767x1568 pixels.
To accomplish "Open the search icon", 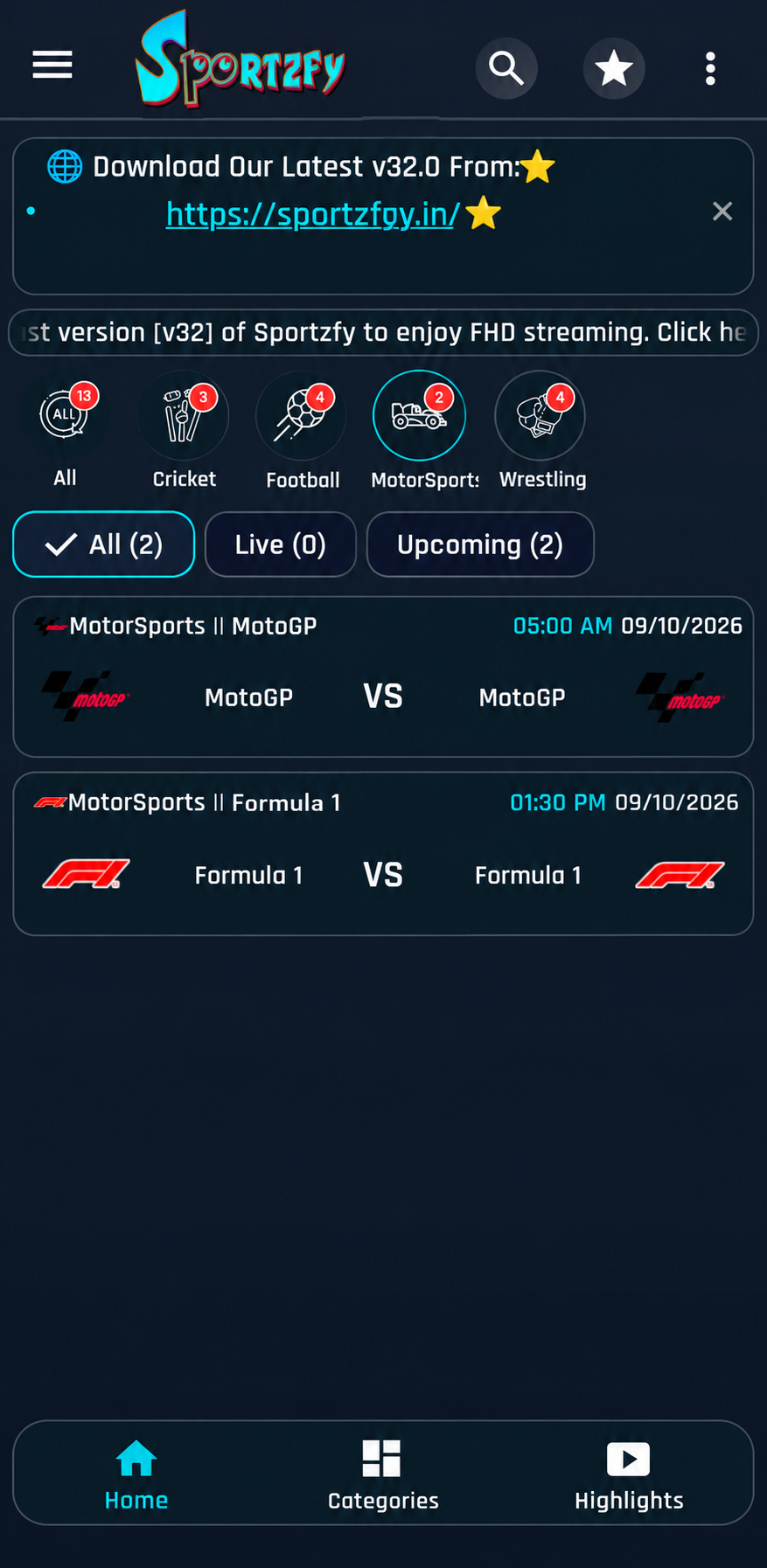I will 506,68.
